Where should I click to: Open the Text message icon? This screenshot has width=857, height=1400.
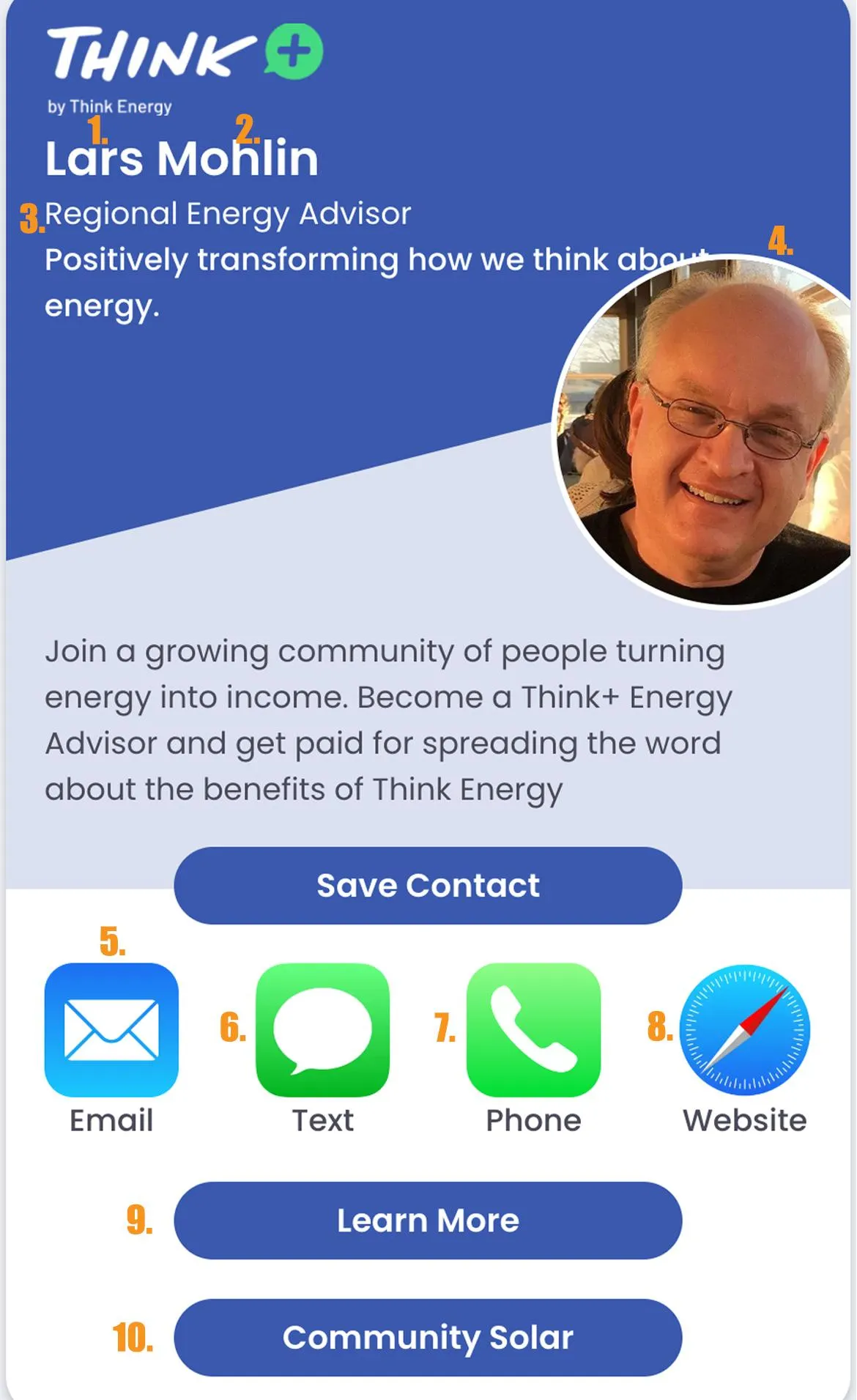(322, 1029)
